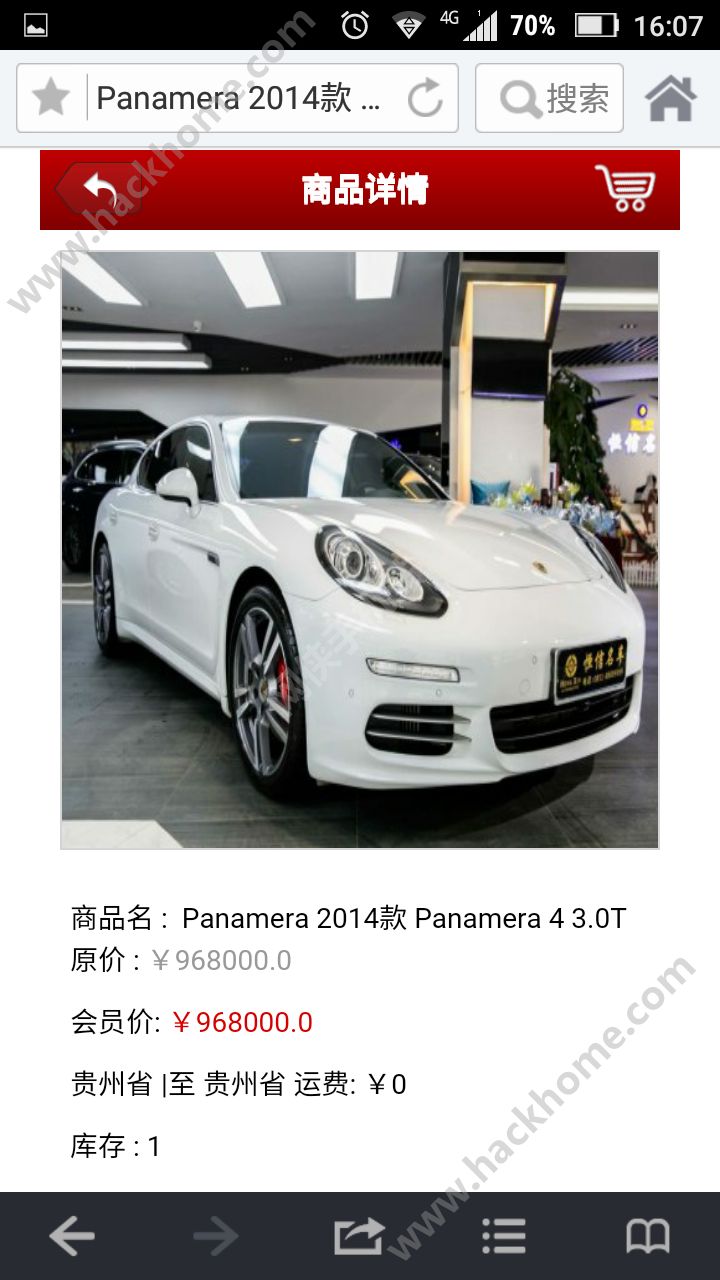The height and width of the screenshot is (1280, 720).
Task: Return using the red back arrow
Action: click(99, 189)
